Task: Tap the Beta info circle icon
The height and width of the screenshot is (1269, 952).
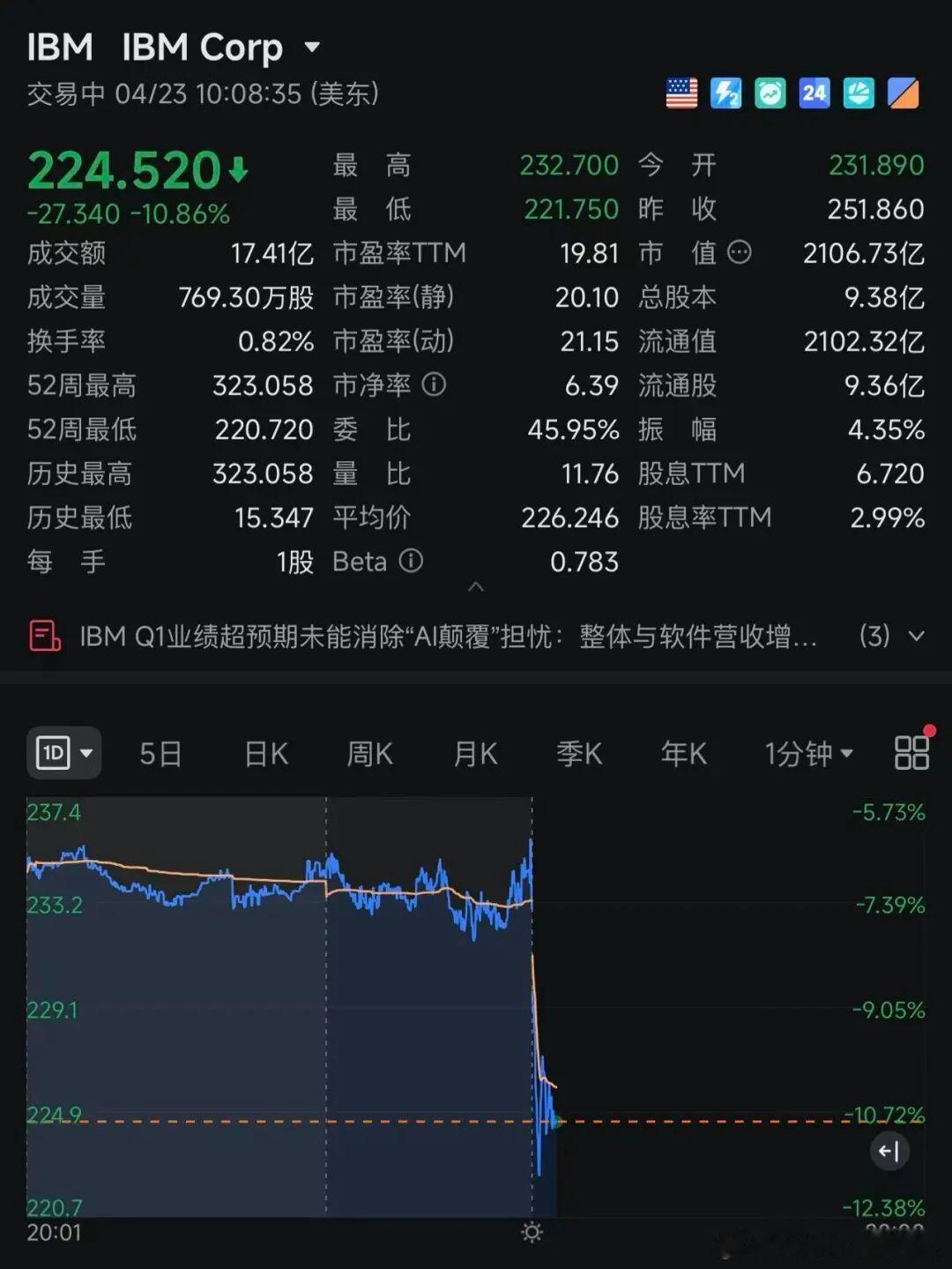Action: point(410,562)
